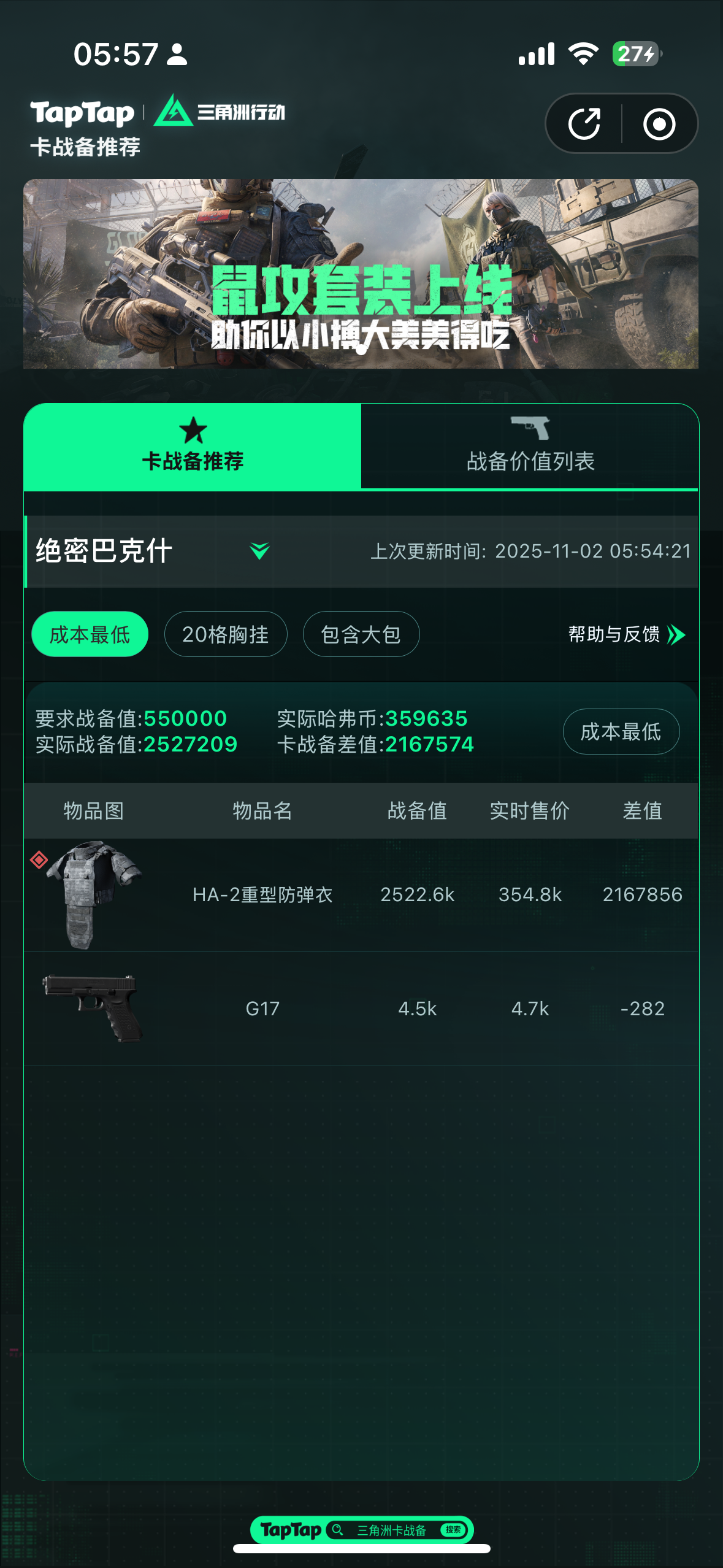Expand the 绝密巴克什 map selector
The image size is (723, 1568).
click(103, 551)
